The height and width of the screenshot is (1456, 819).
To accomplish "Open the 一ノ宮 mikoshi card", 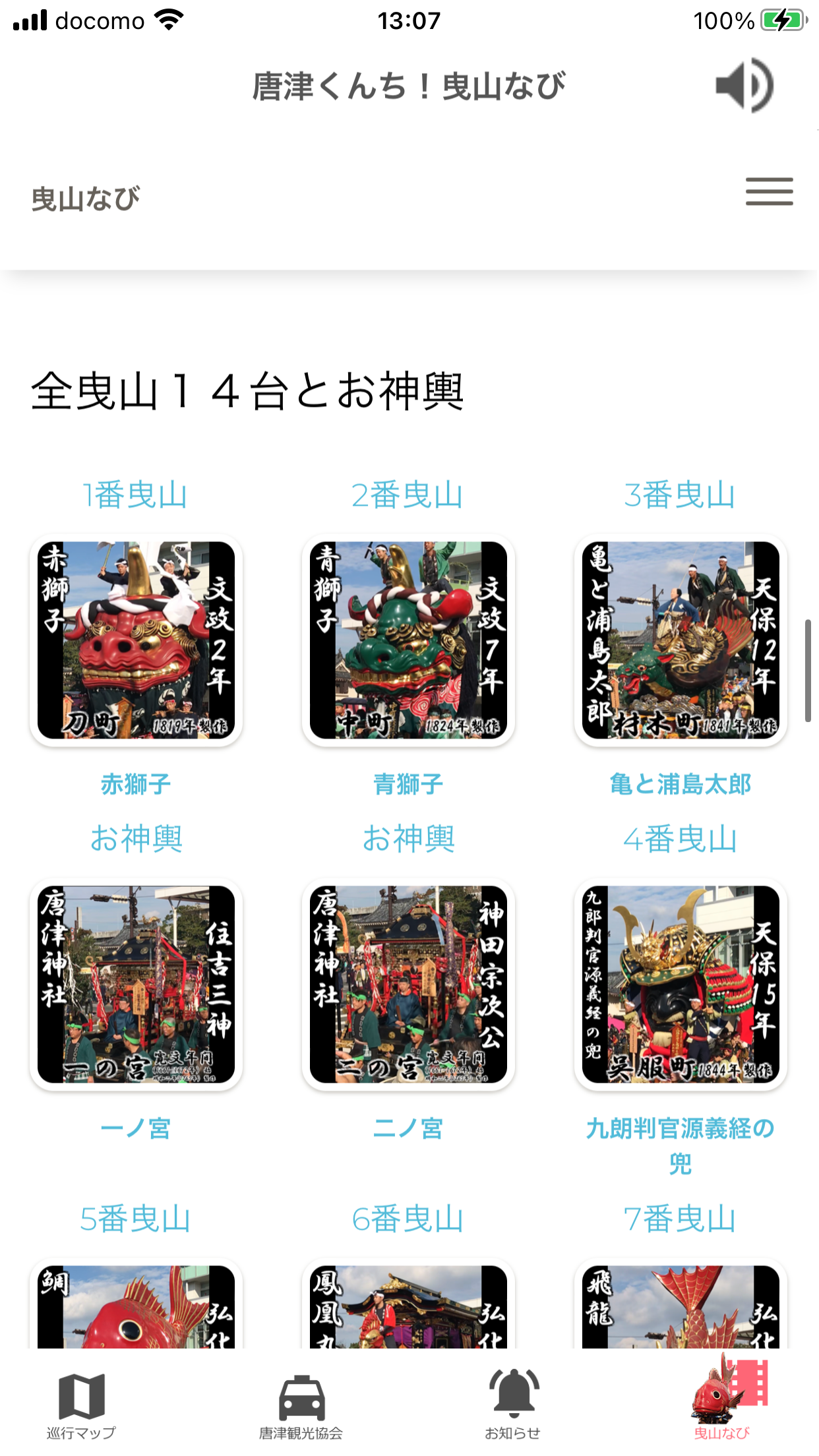I will (136, 984).
